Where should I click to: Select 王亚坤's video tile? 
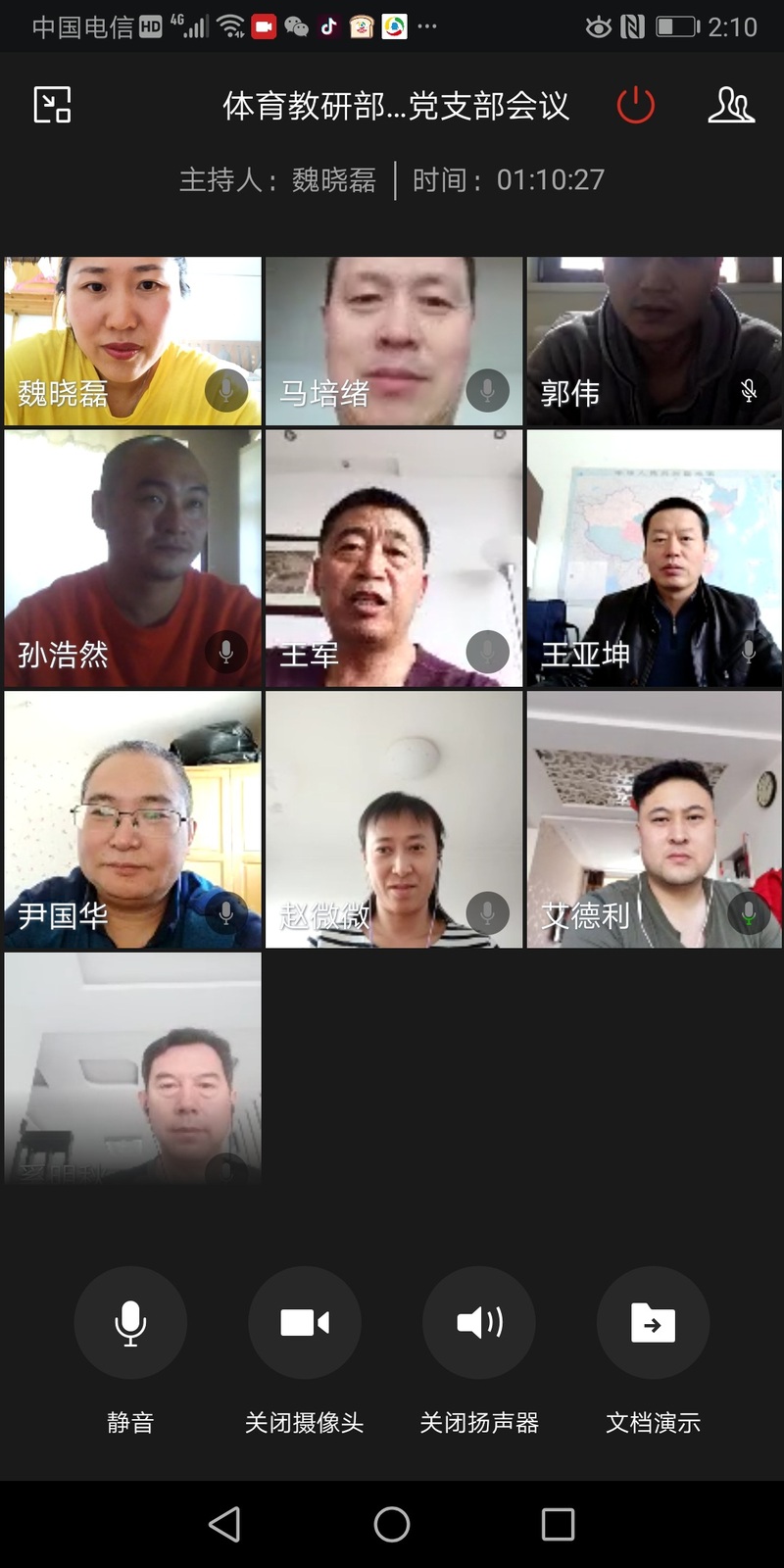[x=654, y=559]
